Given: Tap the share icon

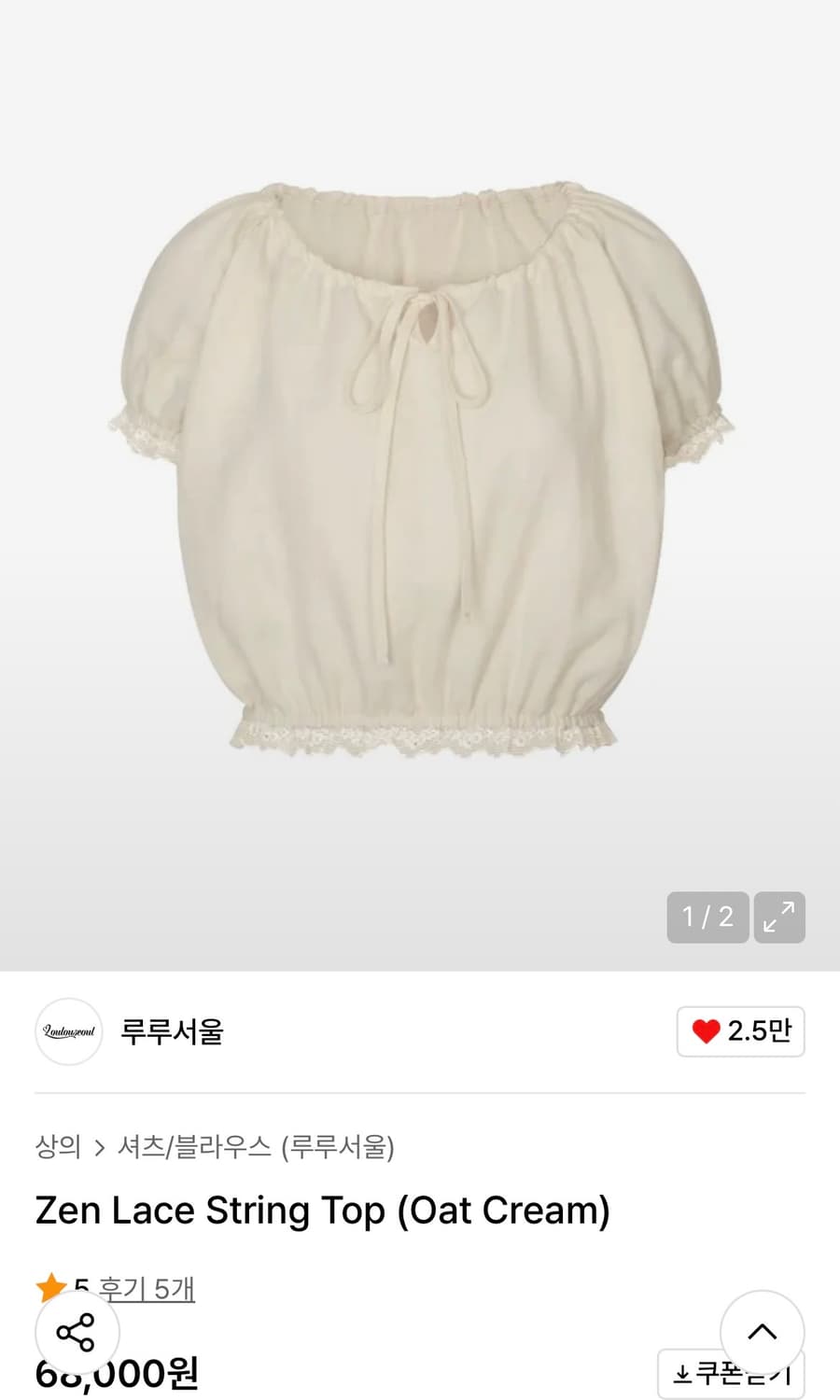Looking at the screenshot, I should click(x=77, y=1333).
